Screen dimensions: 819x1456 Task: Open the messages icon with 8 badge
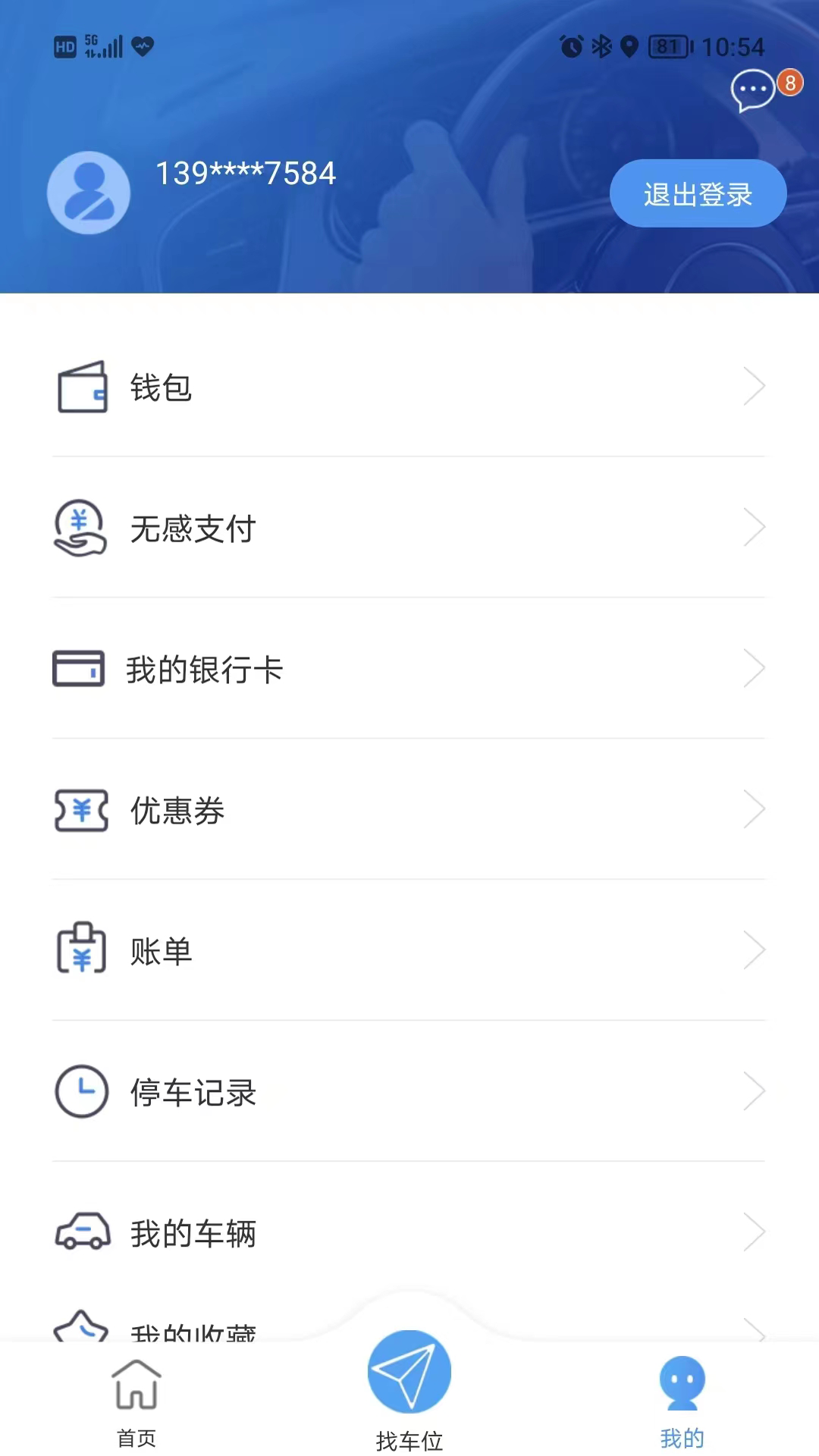click(755, 90)
